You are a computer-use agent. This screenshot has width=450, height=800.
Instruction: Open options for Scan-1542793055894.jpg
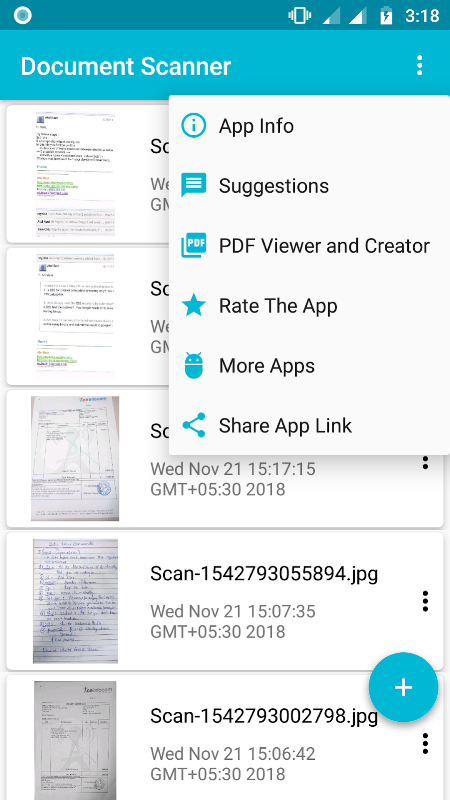pos(425,601)
